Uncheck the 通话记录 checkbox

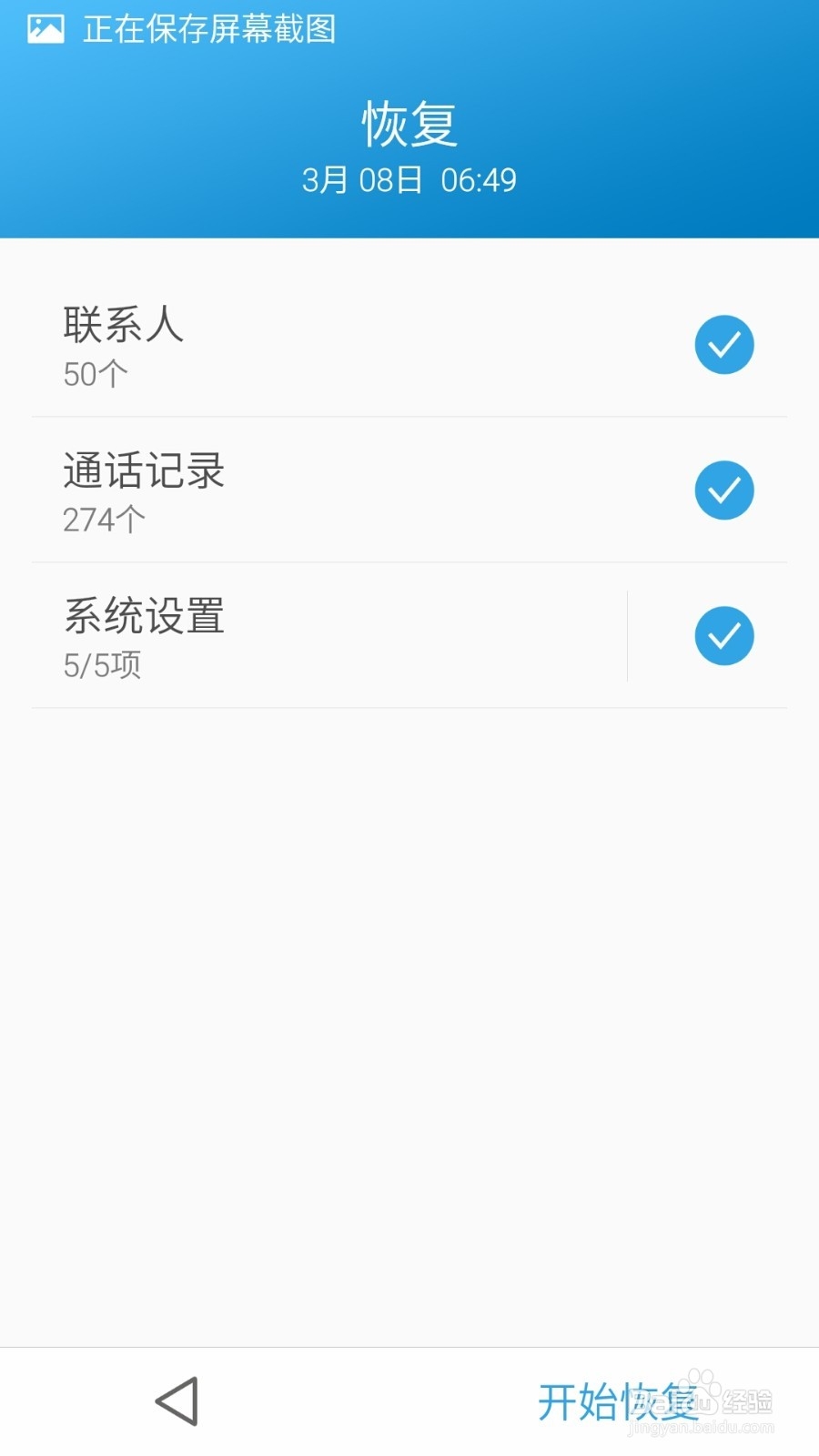(x=724, y=490)
